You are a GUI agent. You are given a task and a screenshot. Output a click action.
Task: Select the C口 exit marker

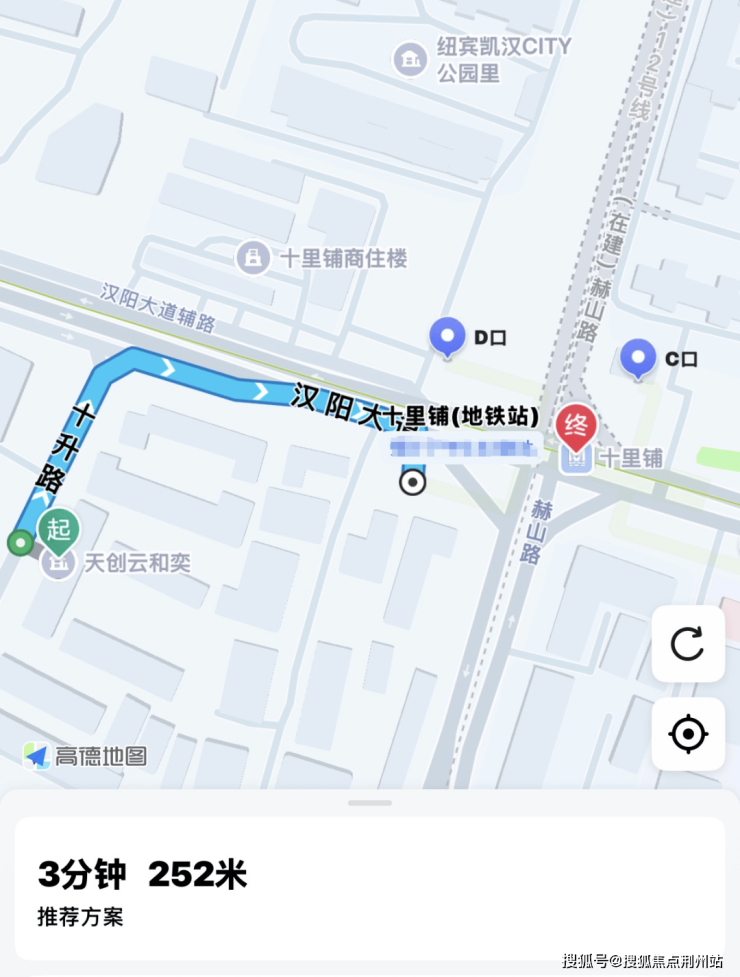click(637, 358)
